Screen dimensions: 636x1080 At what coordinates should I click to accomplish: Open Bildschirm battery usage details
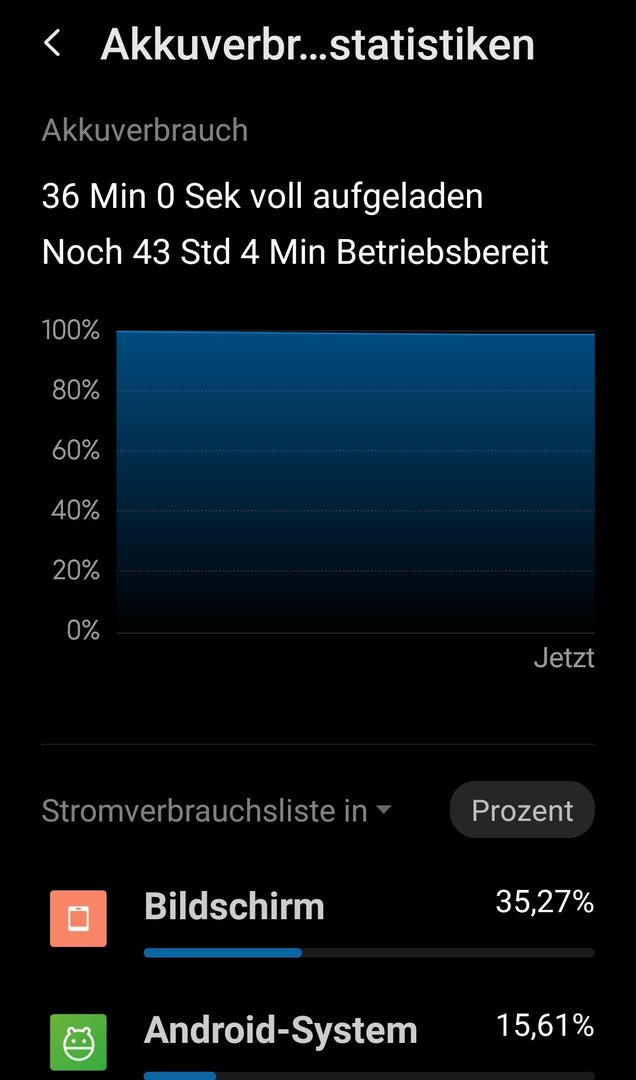tap(318, 919)
